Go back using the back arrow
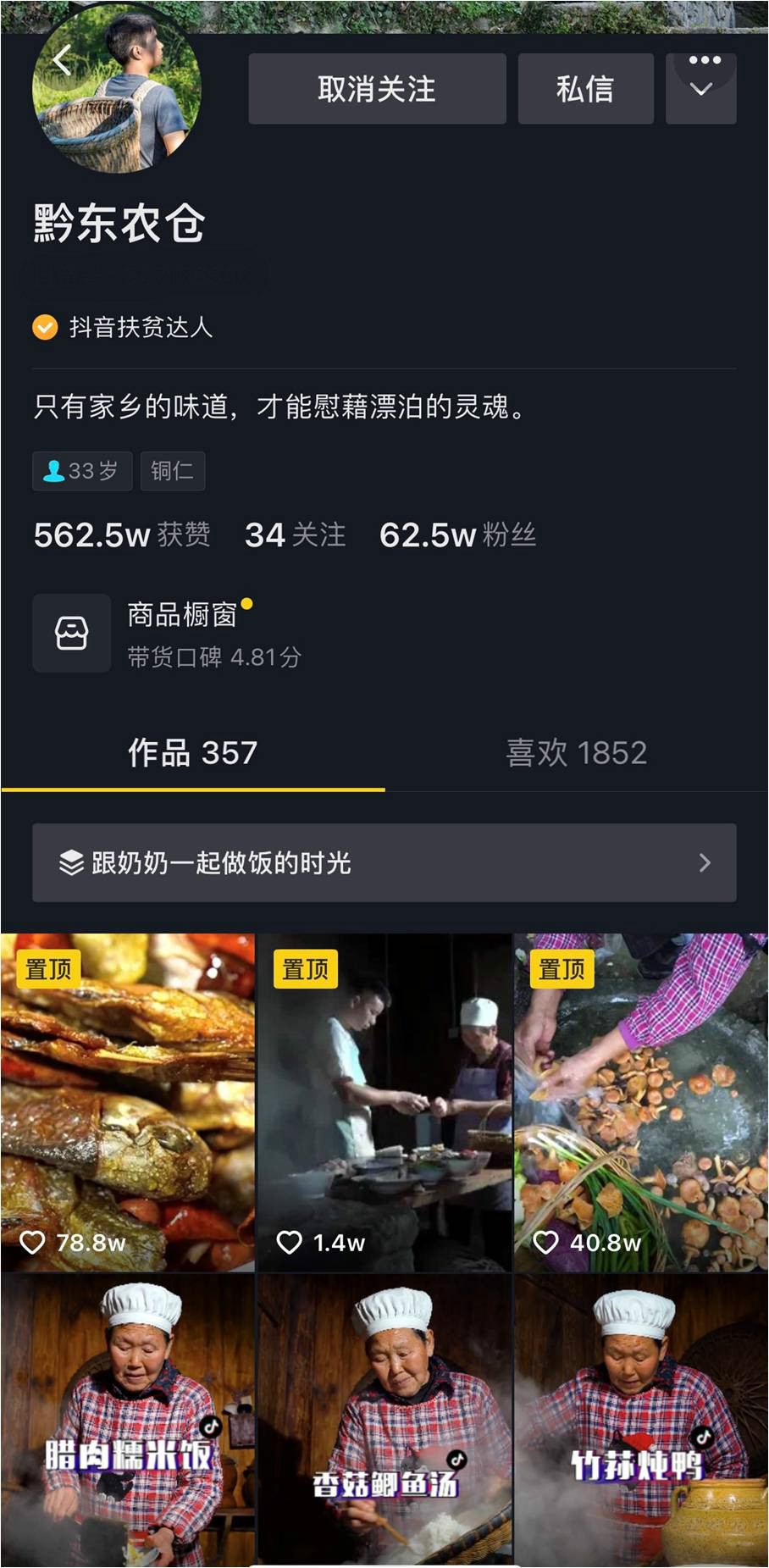The height and width of the screenshot is (1568, 769). point(61,60)
